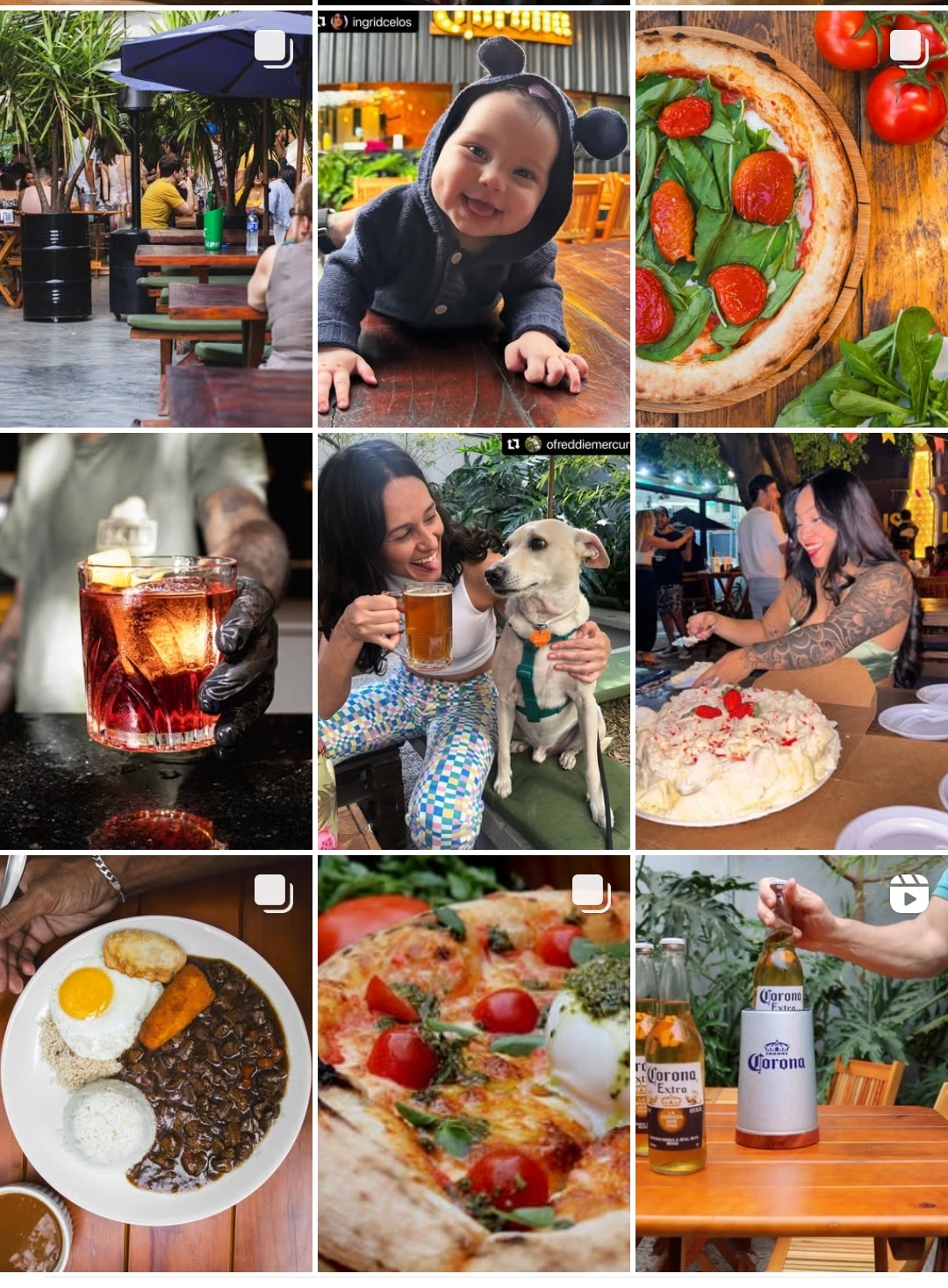948x1288 pixels.
Task: Play the Corona beer reel
Action: pyautogui.click(x=792, y=1064)
